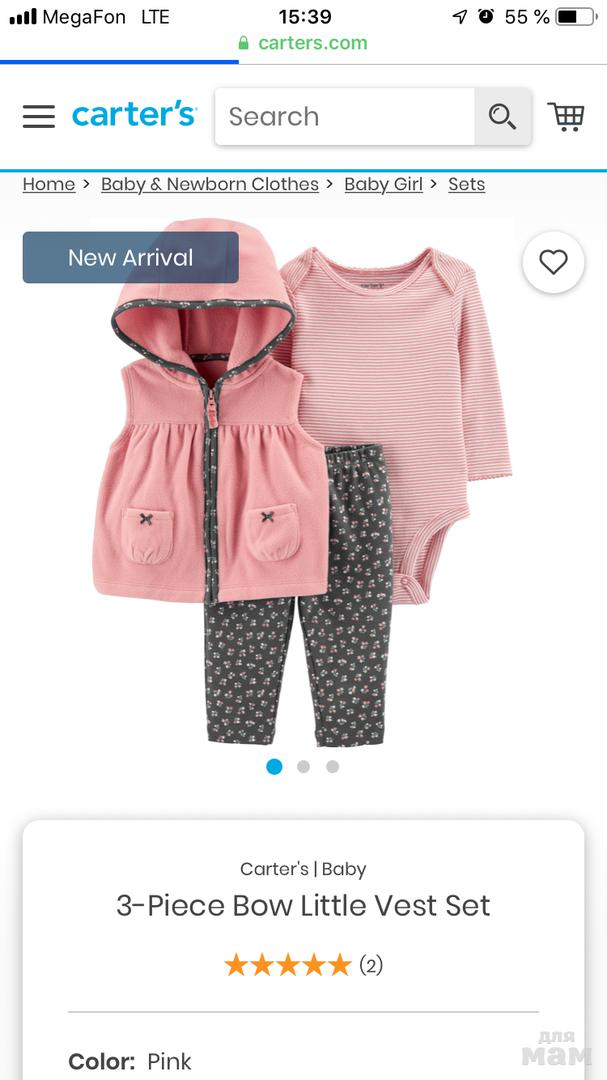Image resolution: width=607 pixels, height=1080 pixels.
Task: Tap the carter's logo
Action: (134, 115)
